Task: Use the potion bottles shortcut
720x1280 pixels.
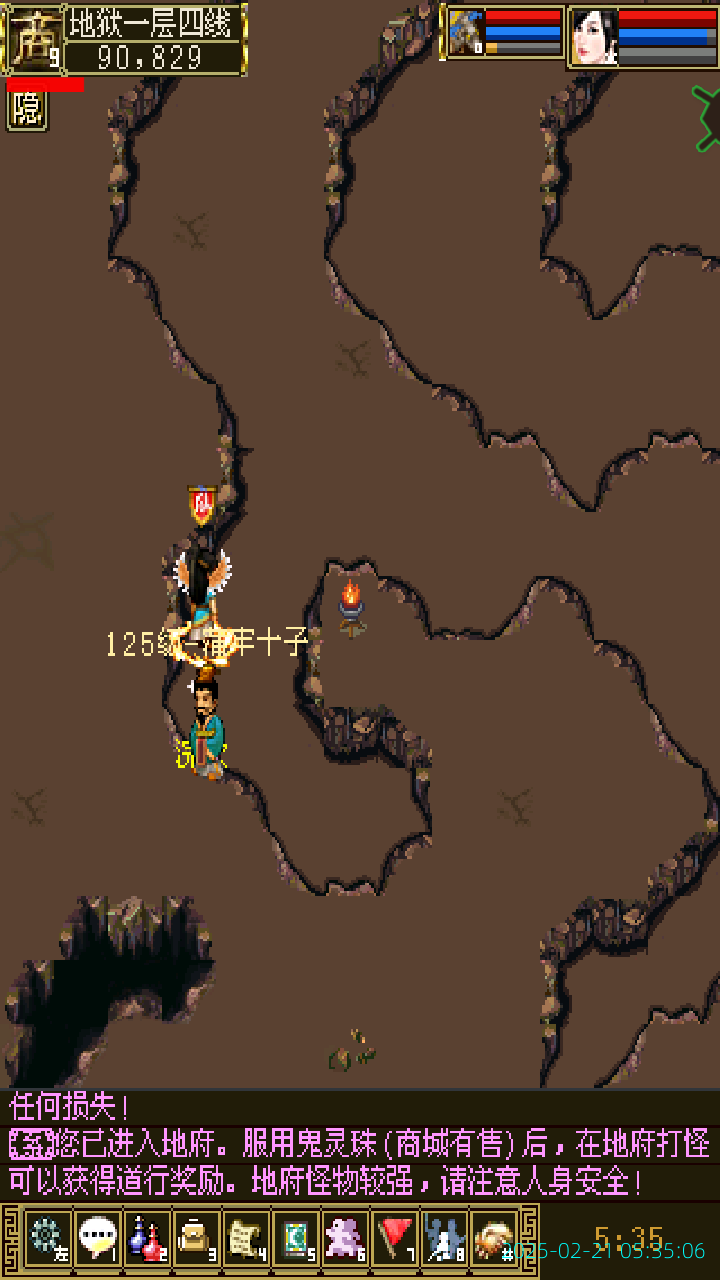Action: click(146, 1238)
